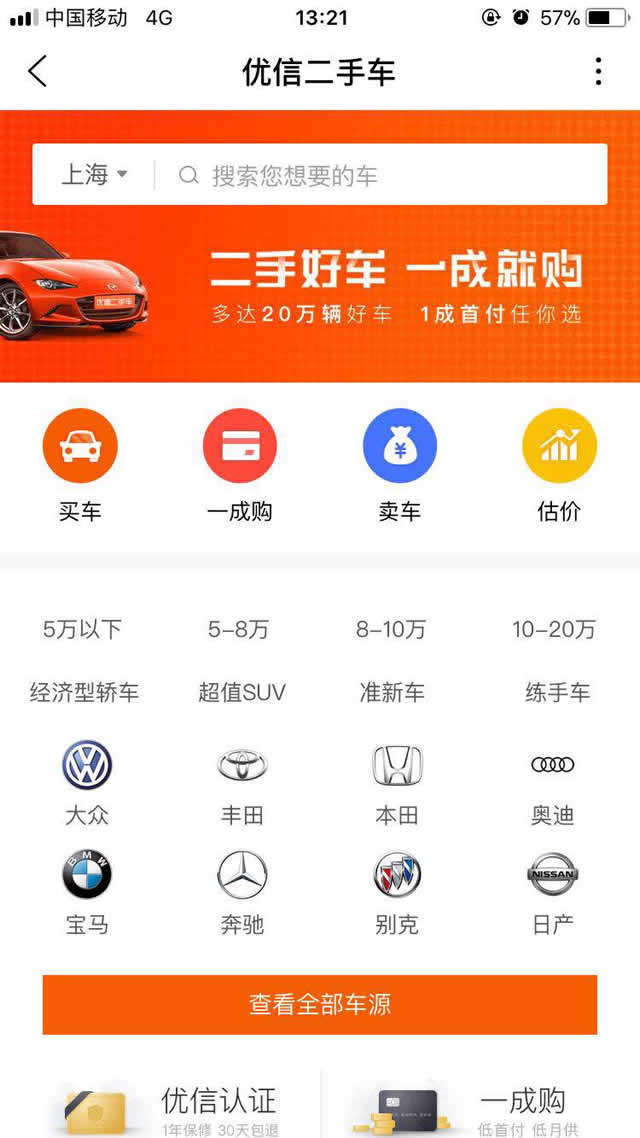
Task: Browse 超值SUV cars
Action: 241,692
